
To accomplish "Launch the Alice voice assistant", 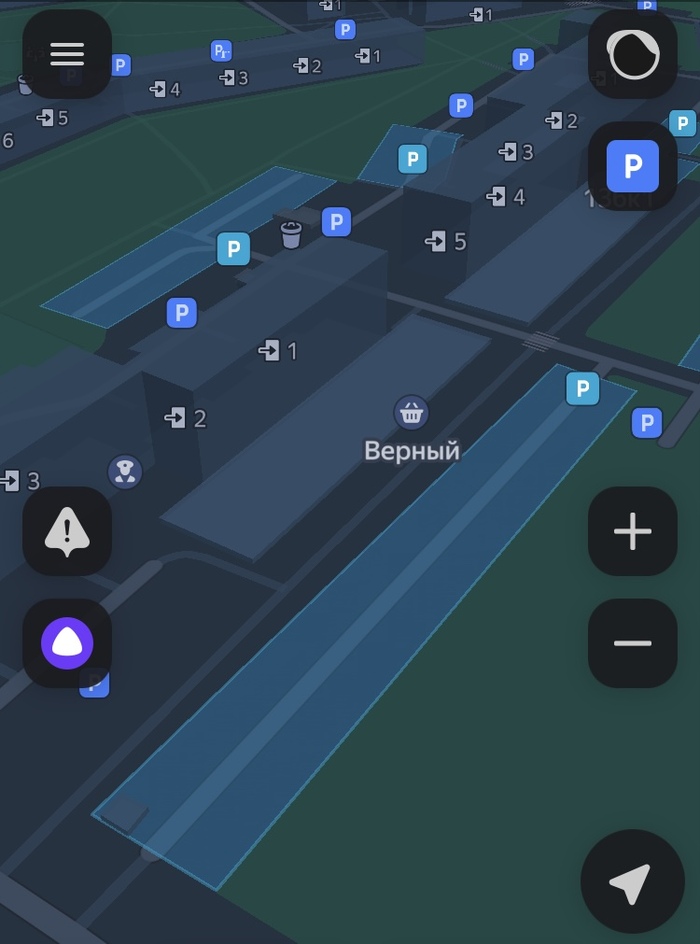I will pyautogui.click(x=67, y=643).
